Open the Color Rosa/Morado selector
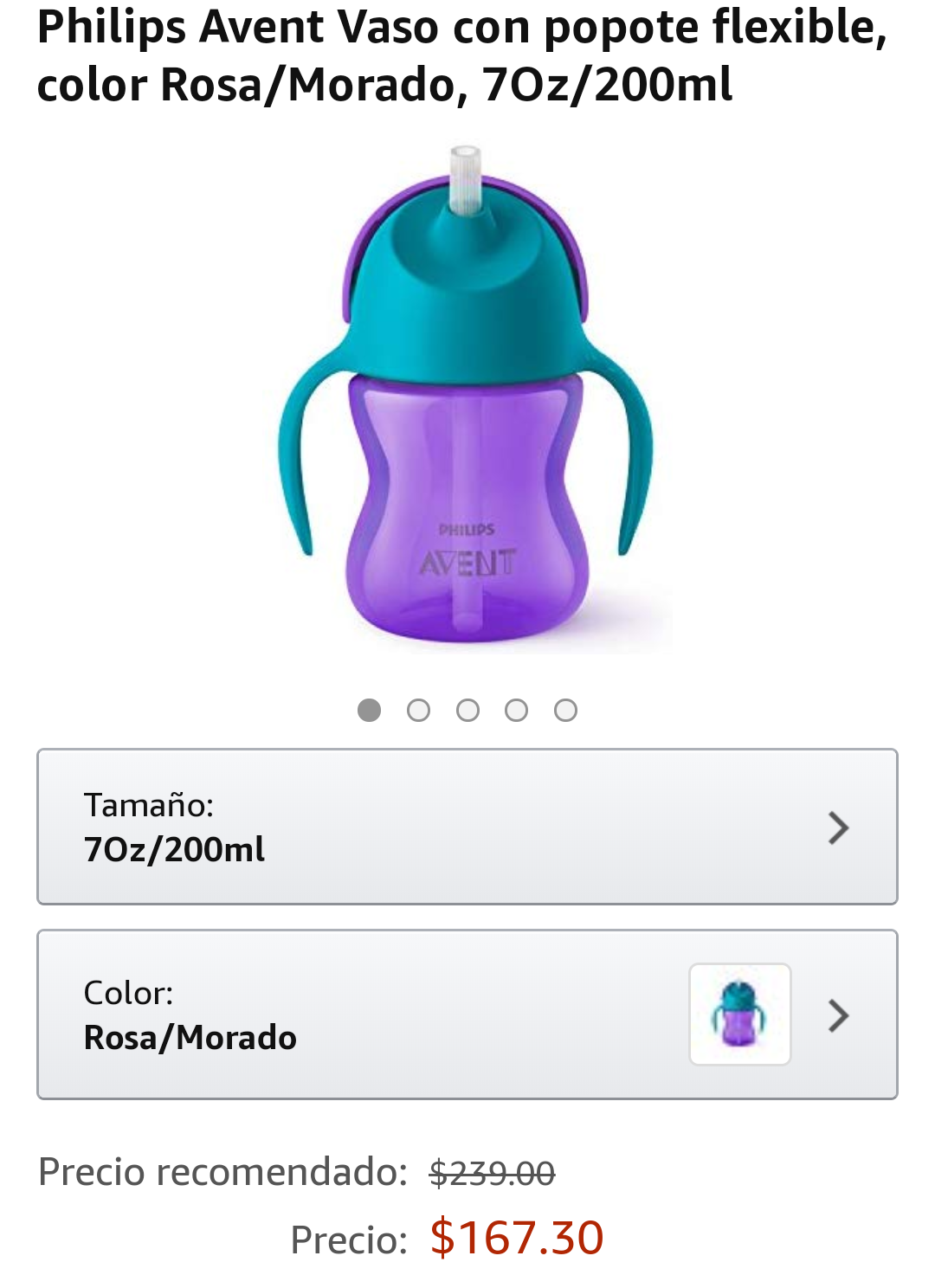 467,1014
